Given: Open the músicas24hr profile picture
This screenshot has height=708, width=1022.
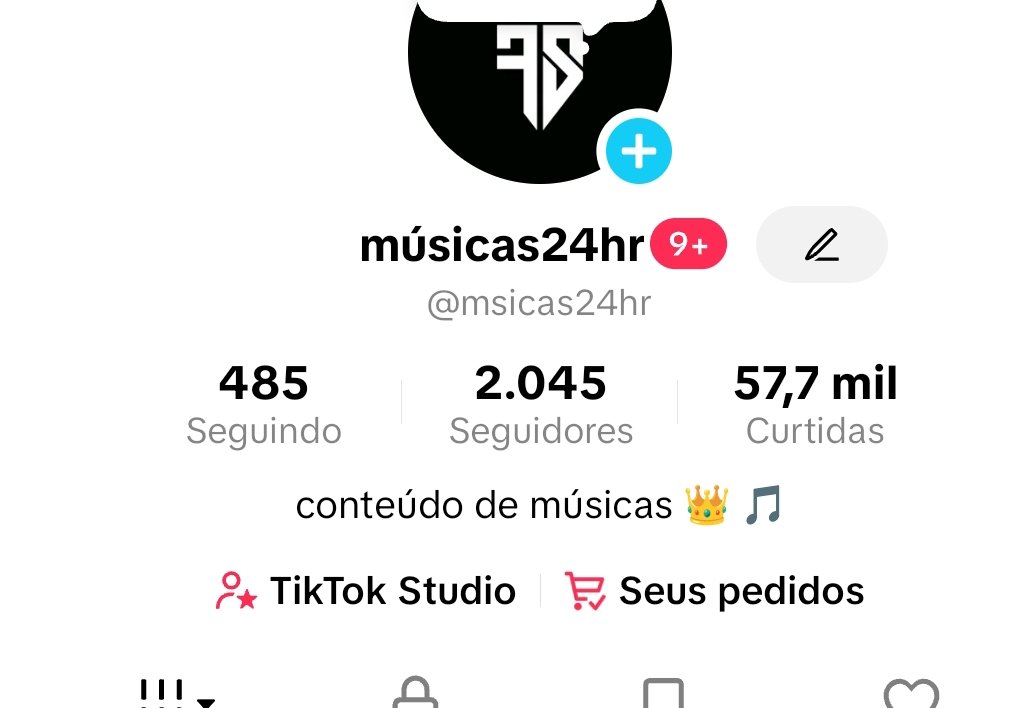Looking at the screenshot, I should coord(530,80).
